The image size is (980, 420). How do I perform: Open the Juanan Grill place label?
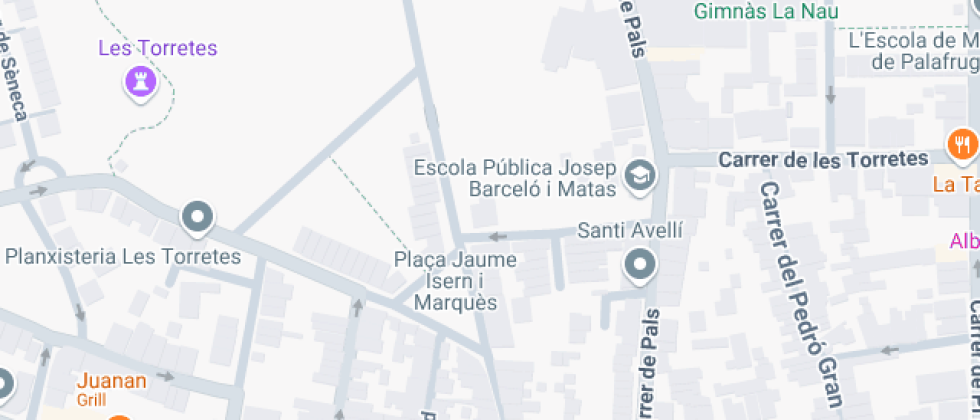point(112,388)
